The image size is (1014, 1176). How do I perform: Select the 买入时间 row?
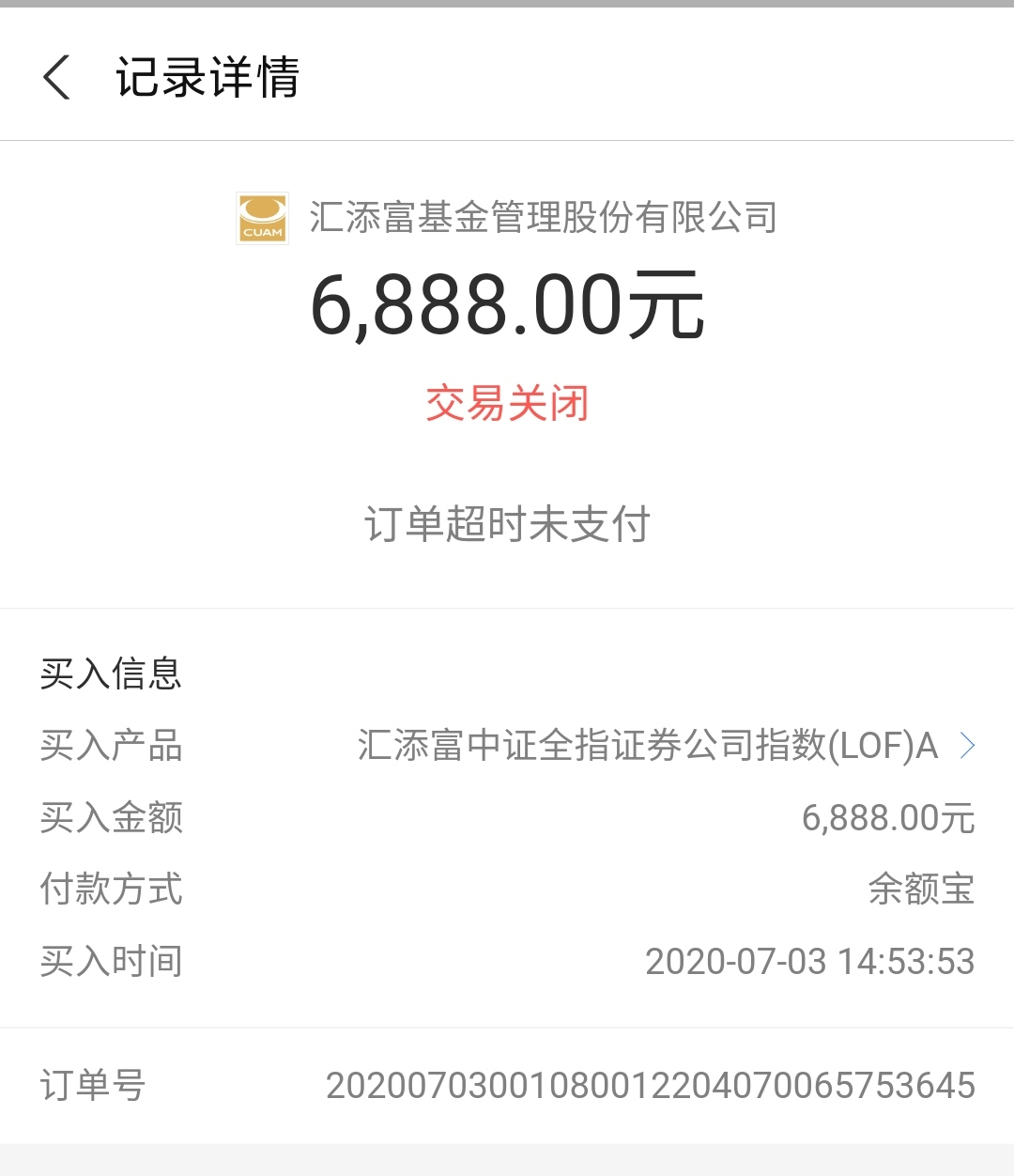(110, 961)
